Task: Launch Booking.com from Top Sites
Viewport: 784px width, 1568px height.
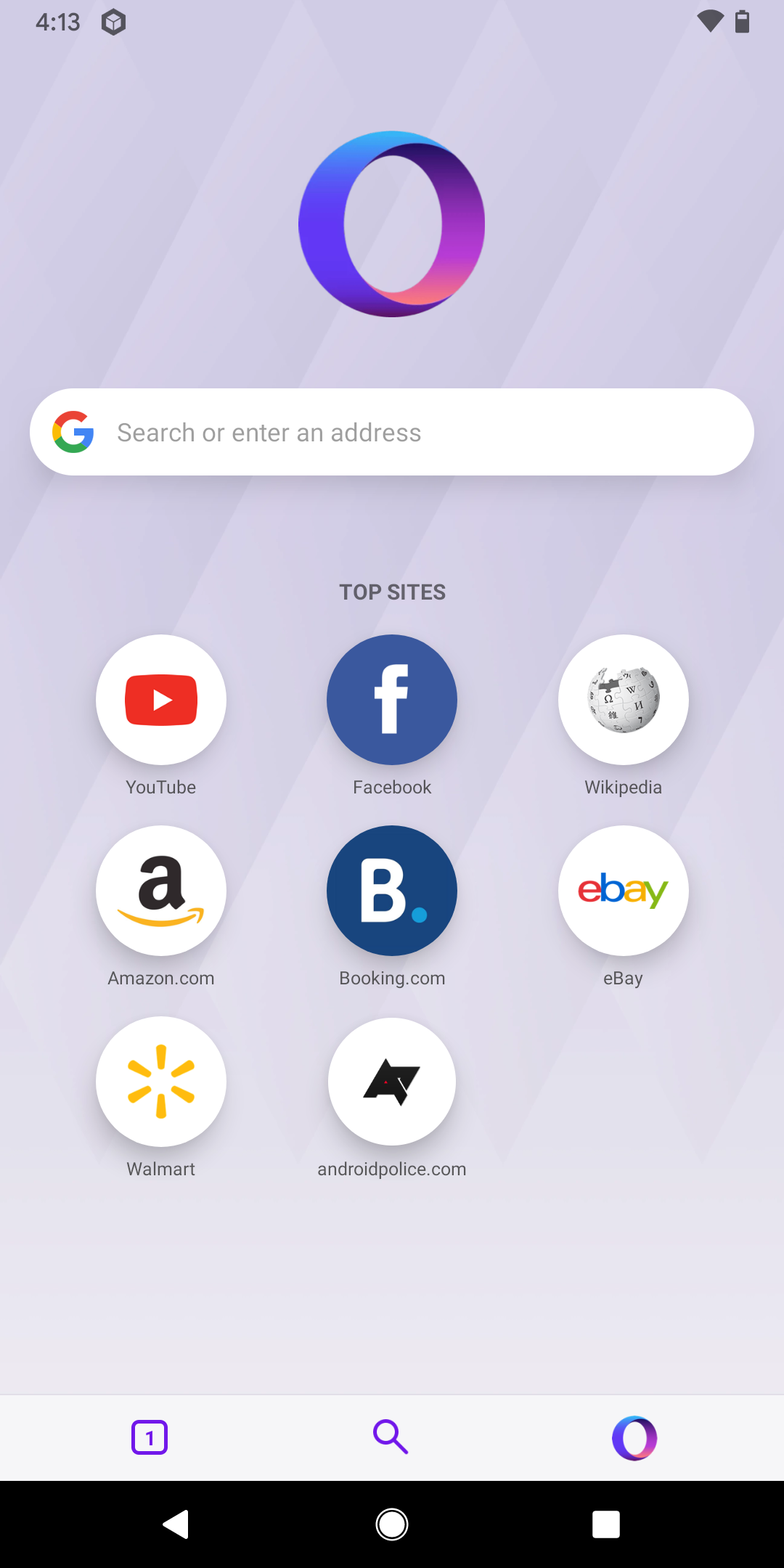Action: [x=391, y=891]
